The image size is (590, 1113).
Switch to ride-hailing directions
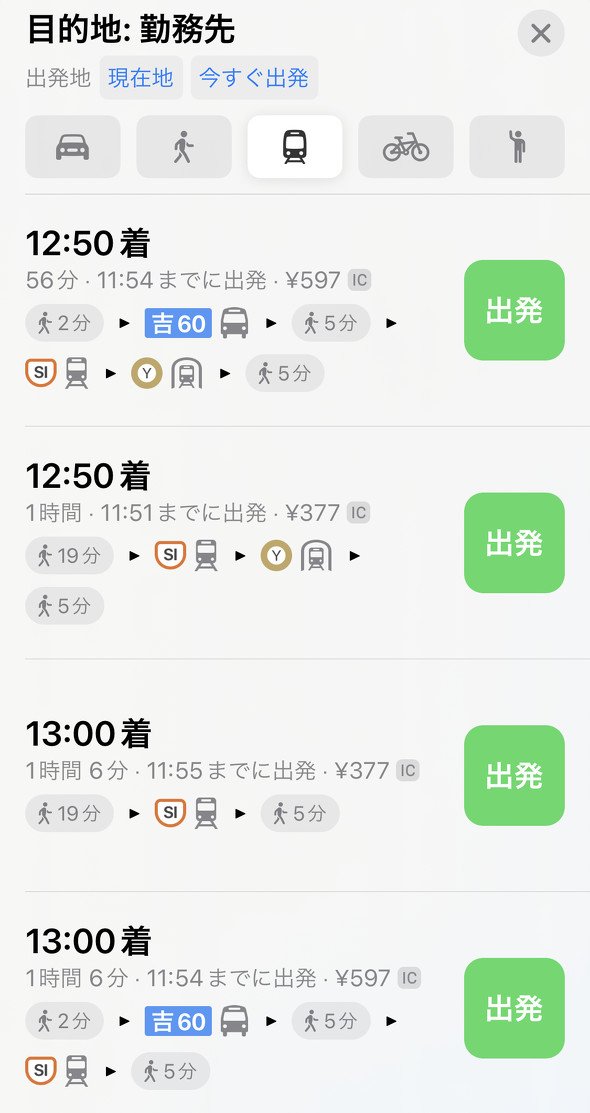[517, 147]
